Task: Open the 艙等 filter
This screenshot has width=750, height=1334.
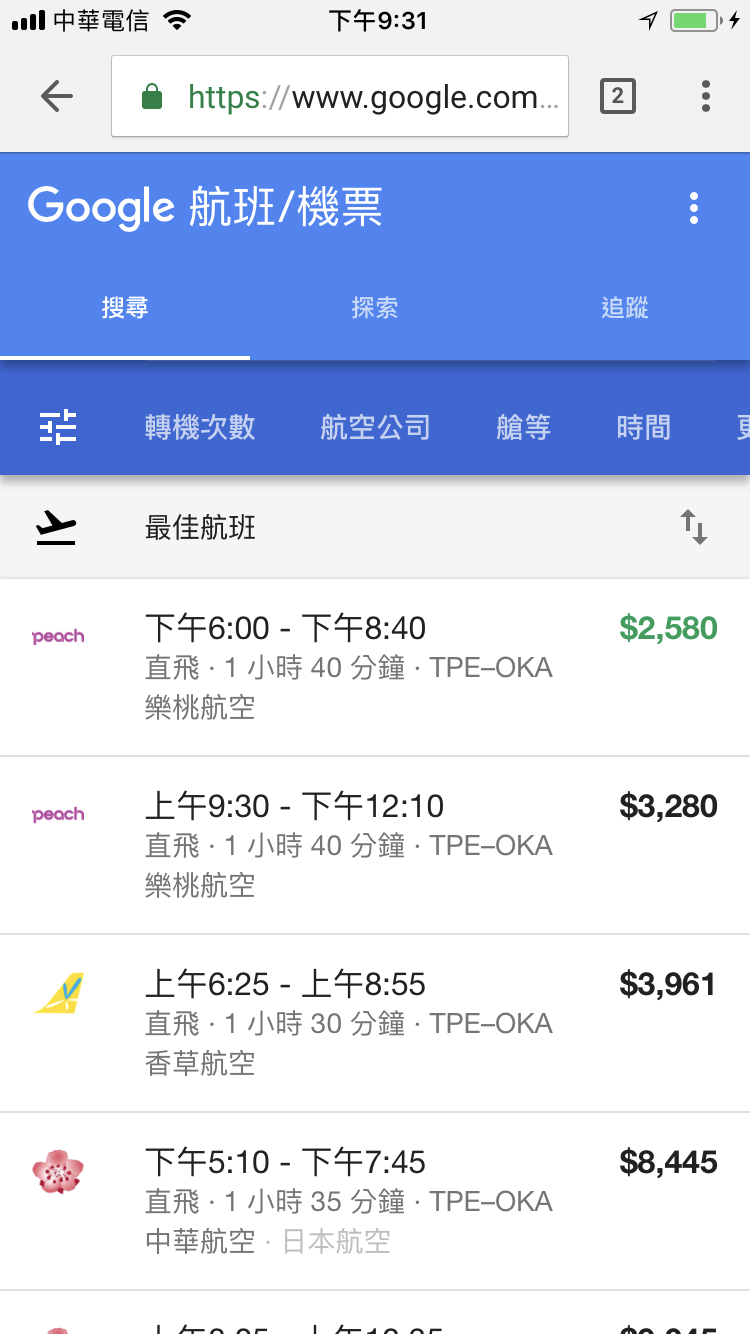Action: point(523,427)
